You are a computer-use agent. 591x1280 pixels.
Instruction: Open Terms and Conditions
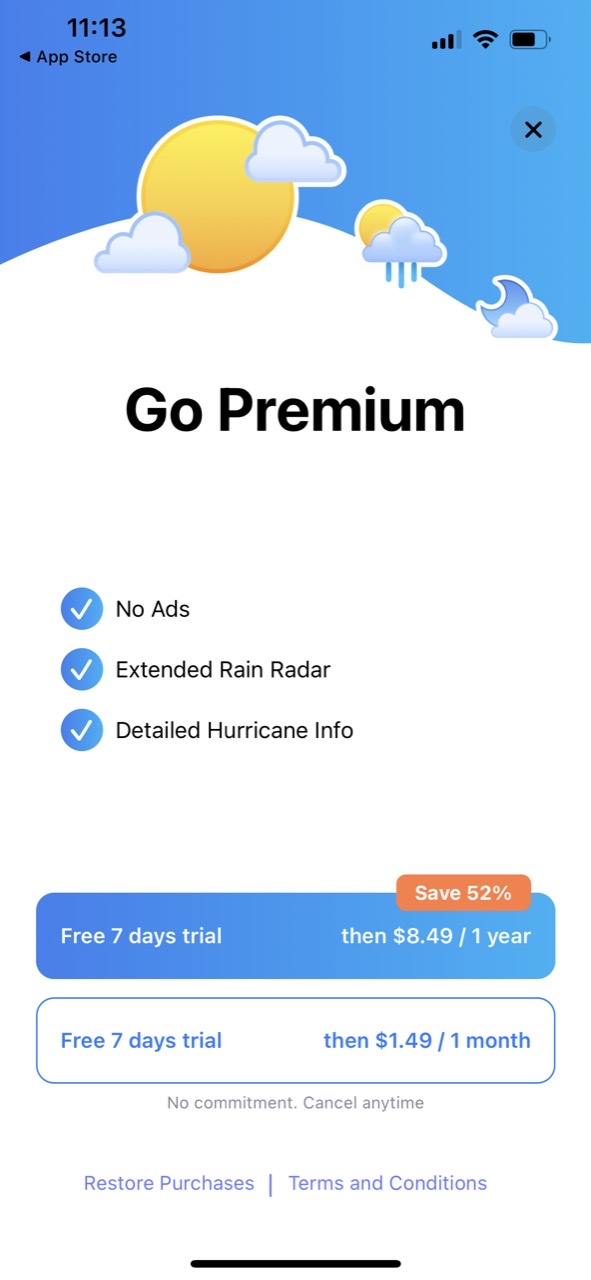click(388, 1183)
